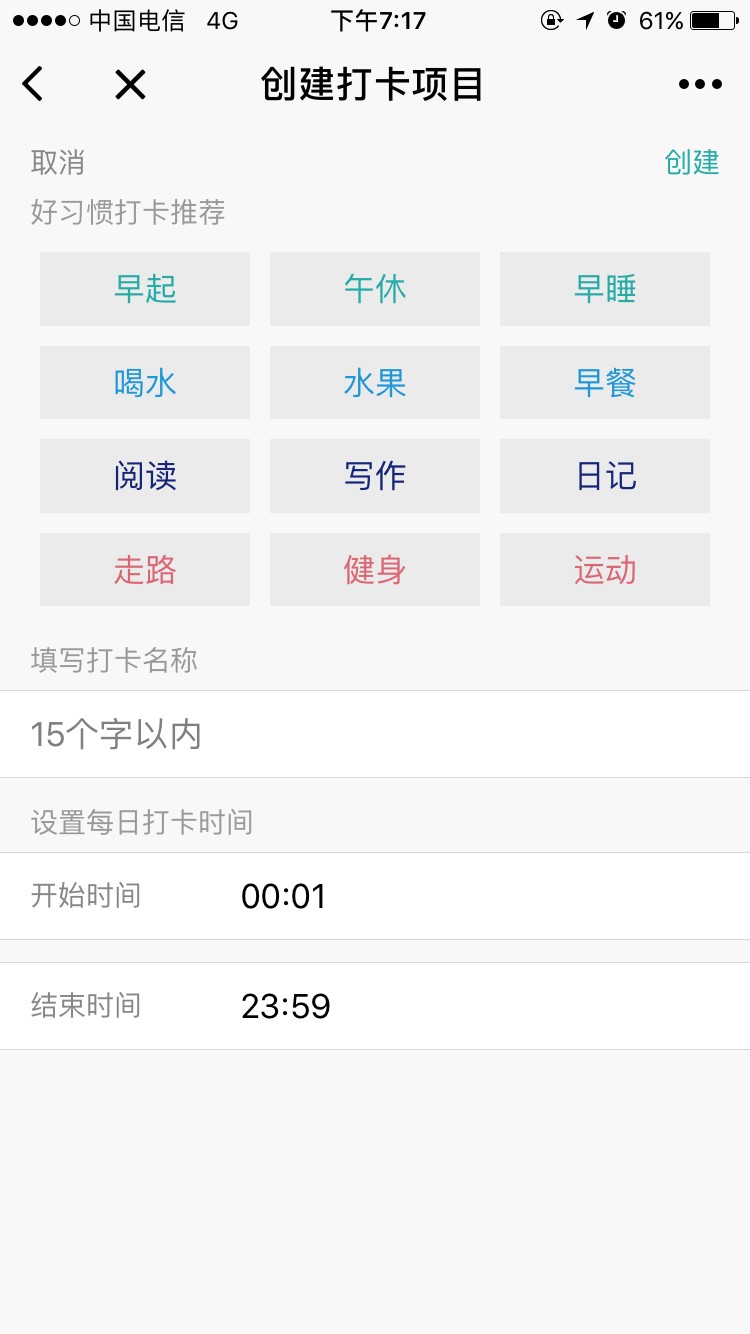
Task: Focus the 15个字以内 name field
Action: [x=375, y=734]
